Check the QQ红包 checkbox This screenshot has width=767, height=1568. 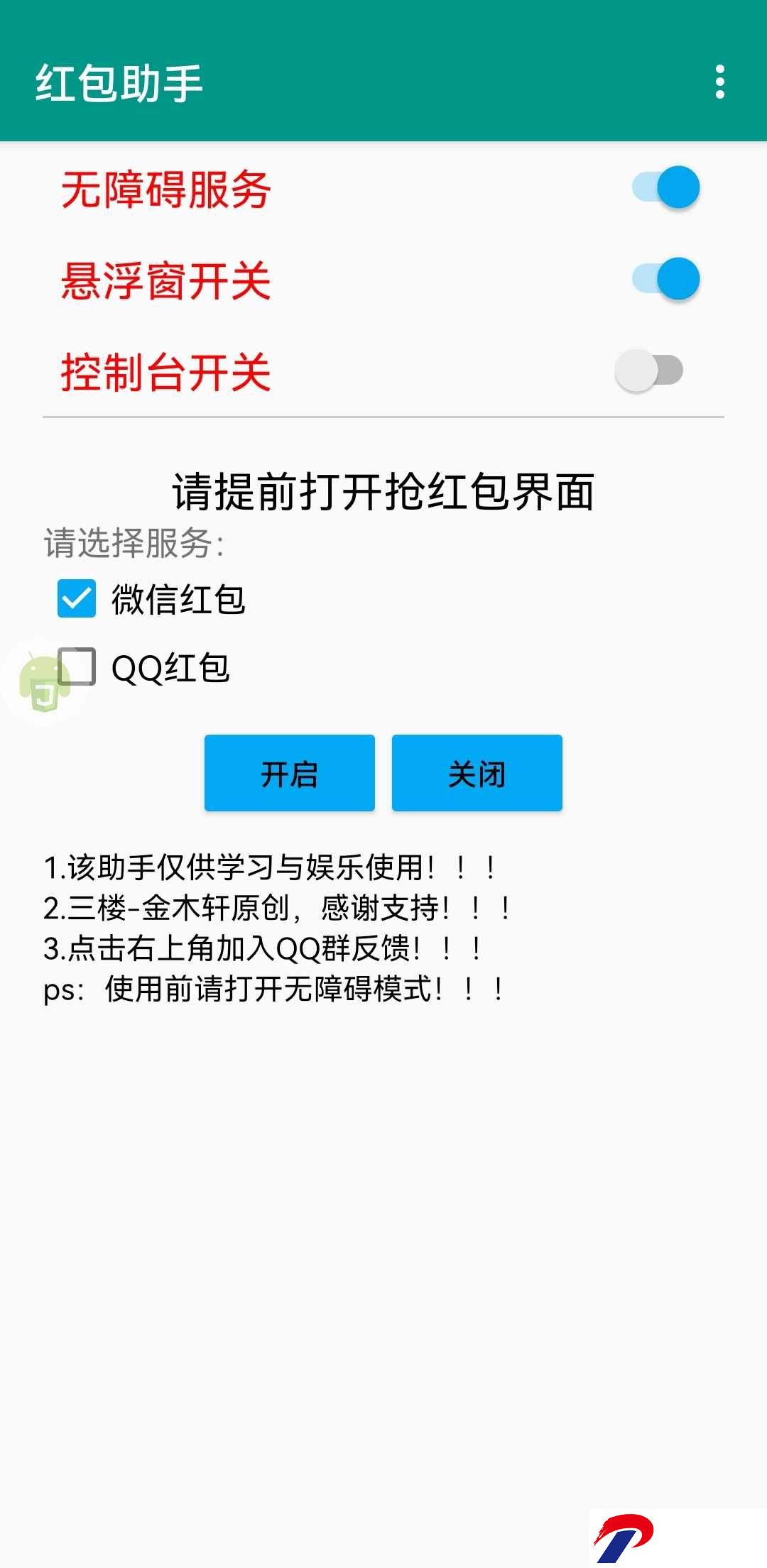pos(77,667)
